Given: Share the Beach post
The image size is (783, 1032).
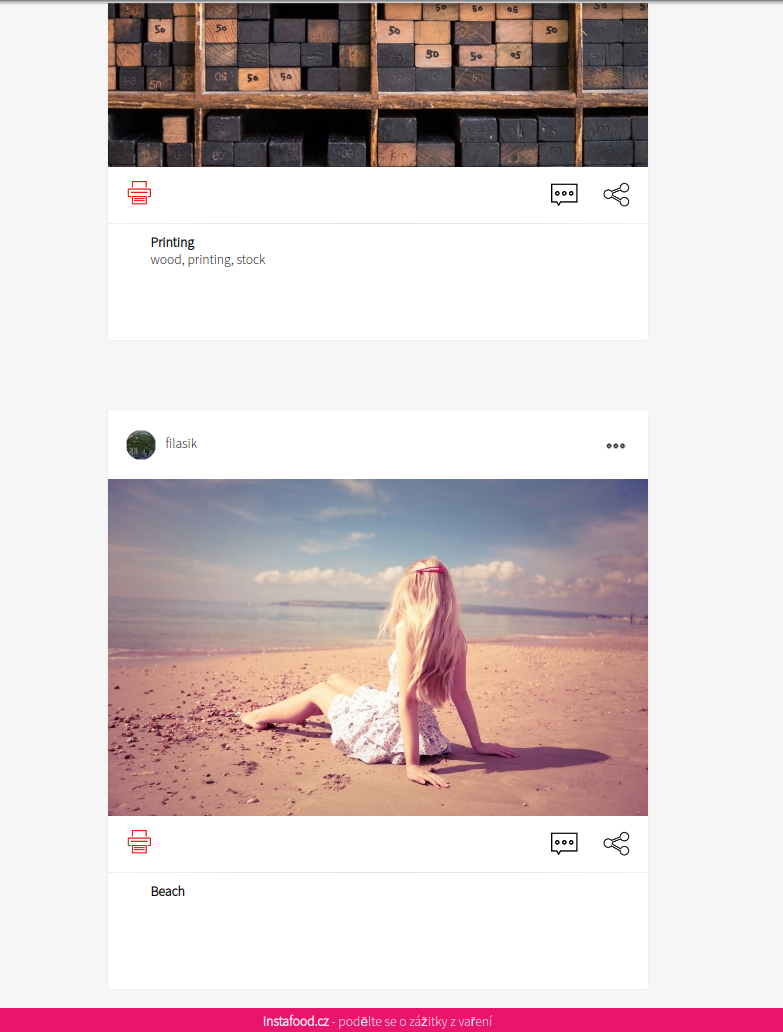Looking at the screenshot, I should [x=617, y=844].
